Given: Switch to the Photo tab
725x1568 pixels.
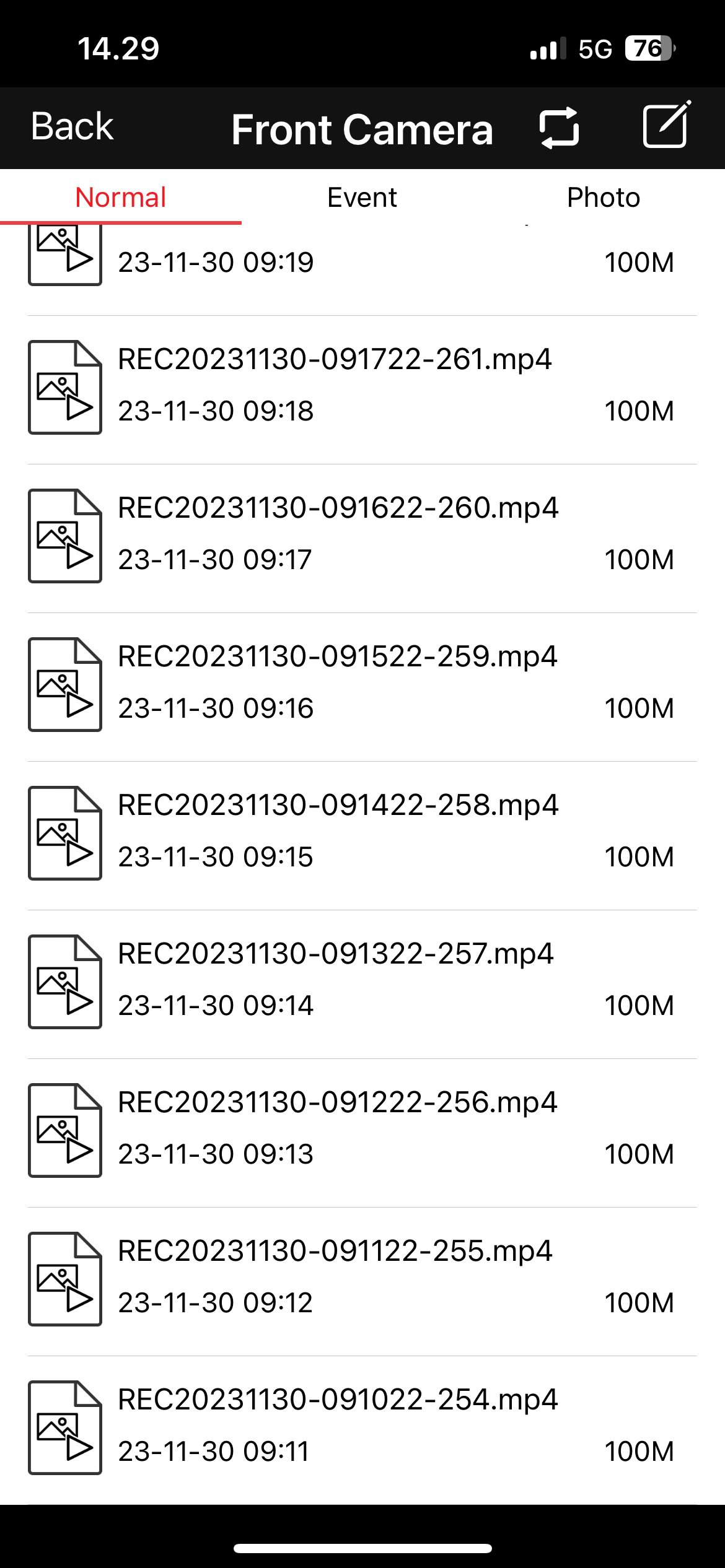Looking at the screenshot, I should point(604,198).
